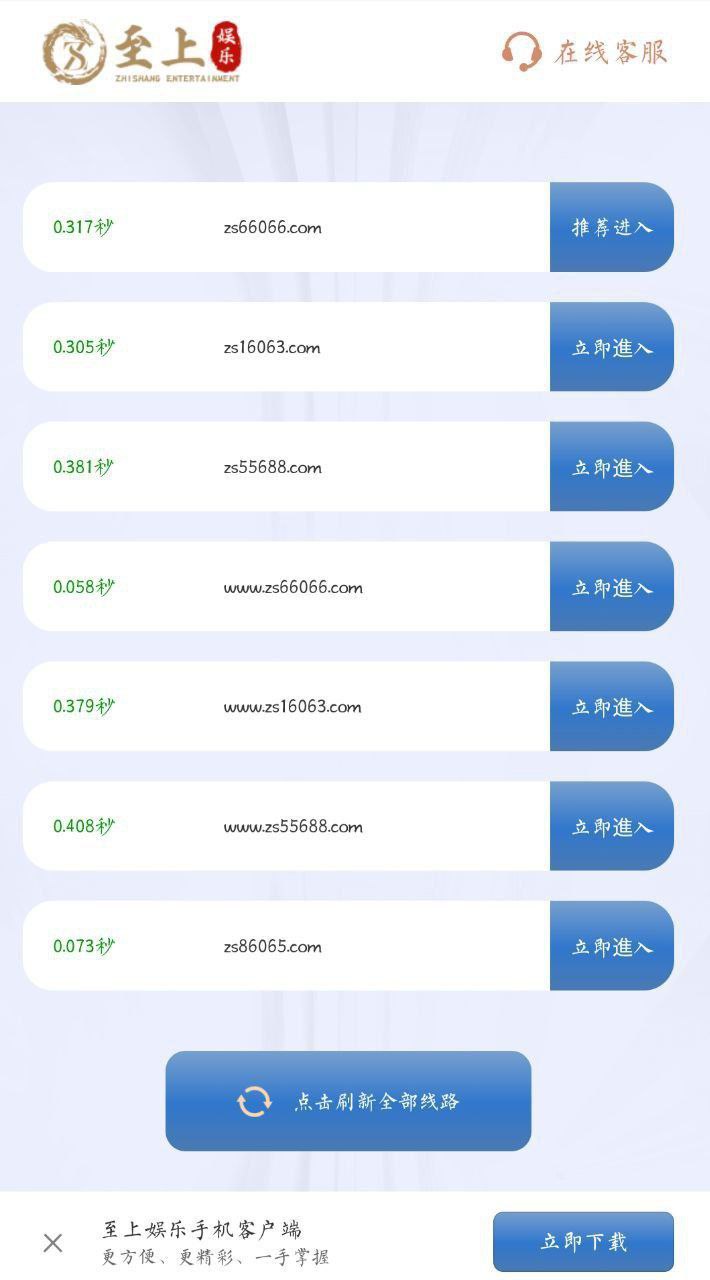
Task: Download the mobile client via 立即下载
Action: tap(583, 1242)
